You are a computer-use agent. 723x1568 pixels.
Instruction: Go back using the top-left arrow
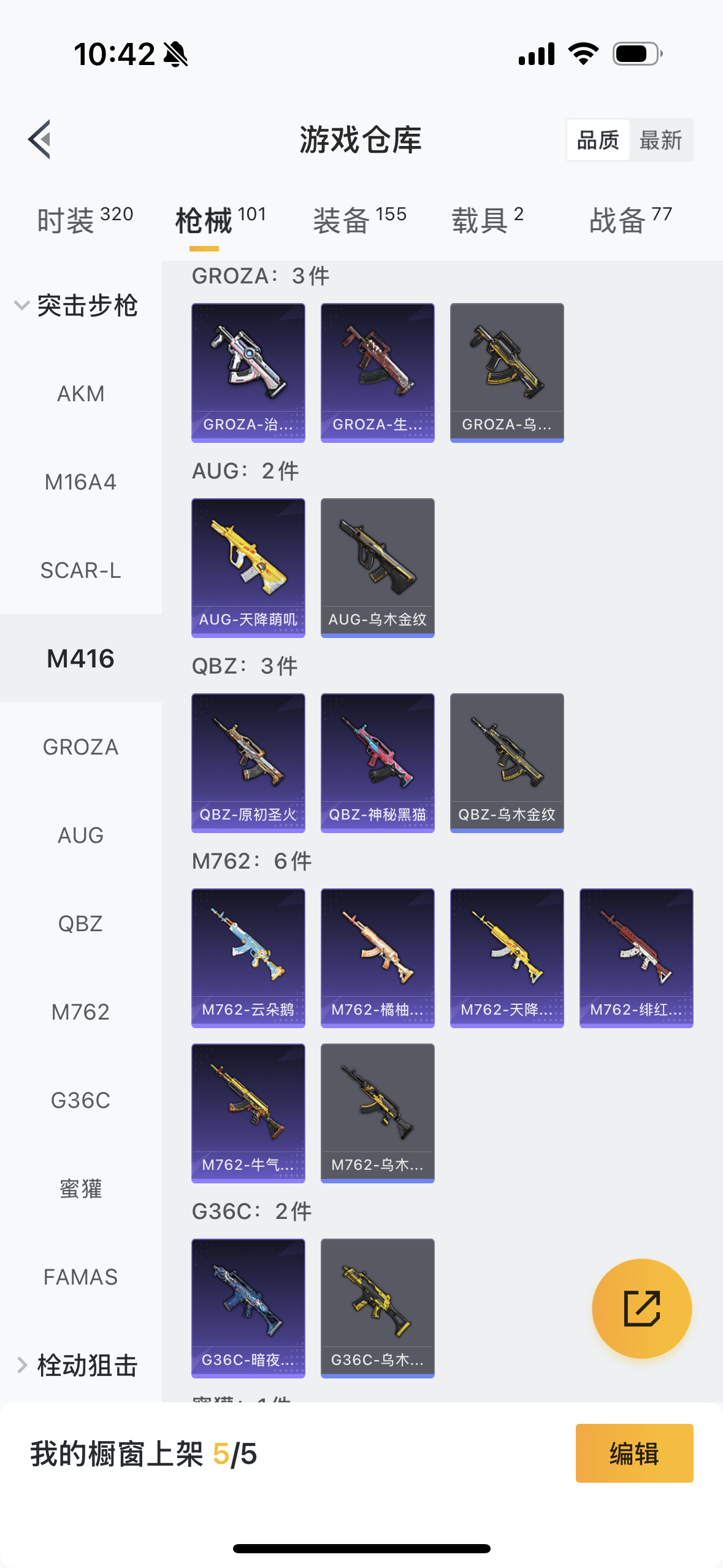[x=40, y=139]
